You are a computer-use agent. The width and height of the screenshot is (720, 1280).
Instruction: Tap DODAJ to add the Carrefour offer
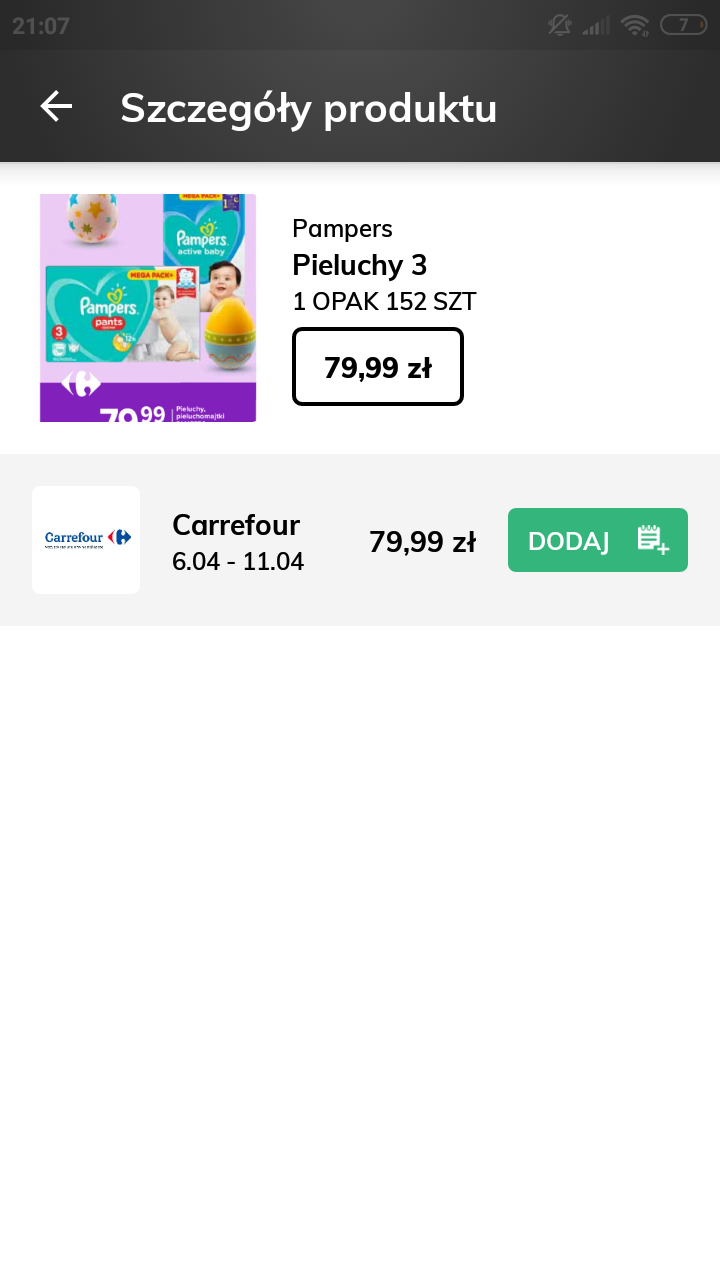pyautogui.click(x=598, y=540)
